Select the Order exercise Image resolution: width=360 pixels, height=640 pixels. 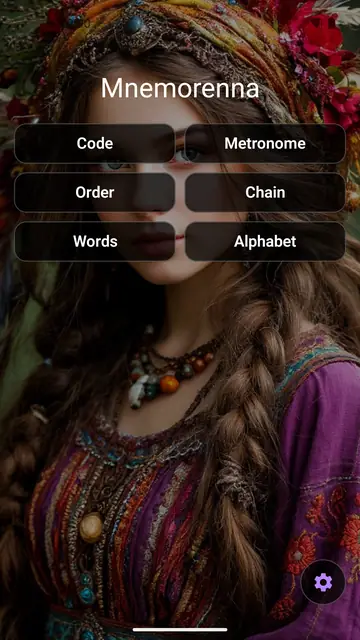click(95, 192)
